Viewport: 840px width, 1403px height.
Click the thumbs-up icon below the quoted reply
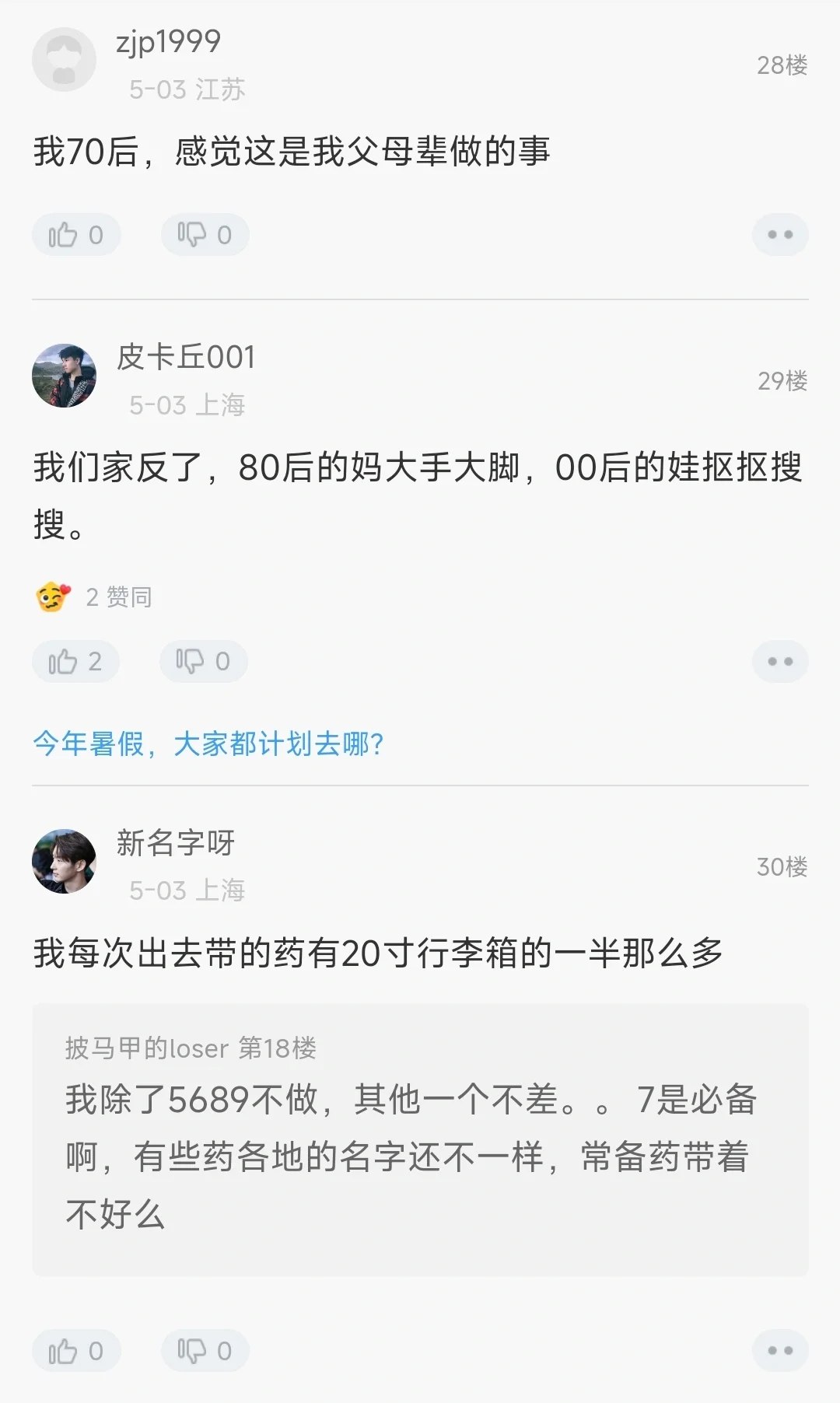tap(75, 1351)
